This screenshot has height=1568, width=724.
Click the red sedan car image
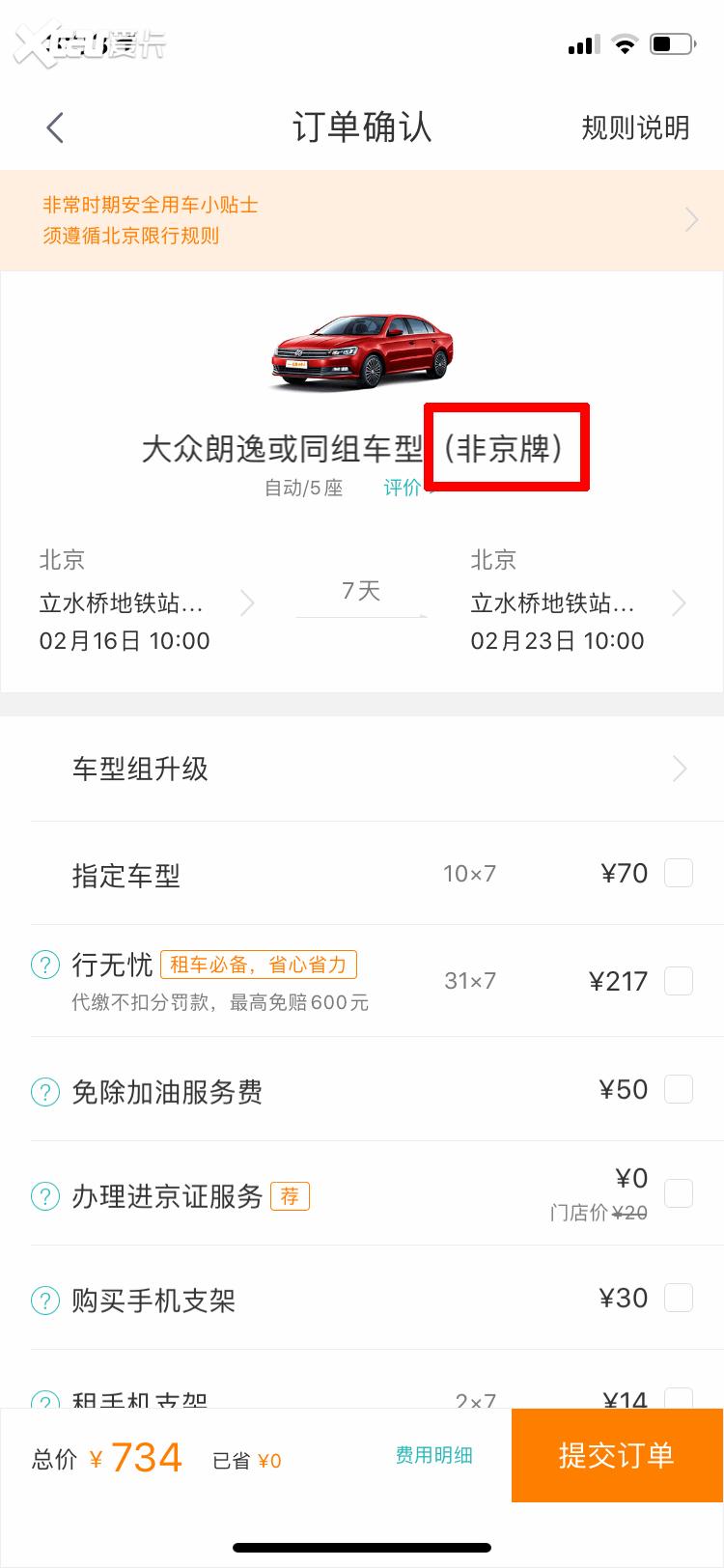(x=362, y=352)
